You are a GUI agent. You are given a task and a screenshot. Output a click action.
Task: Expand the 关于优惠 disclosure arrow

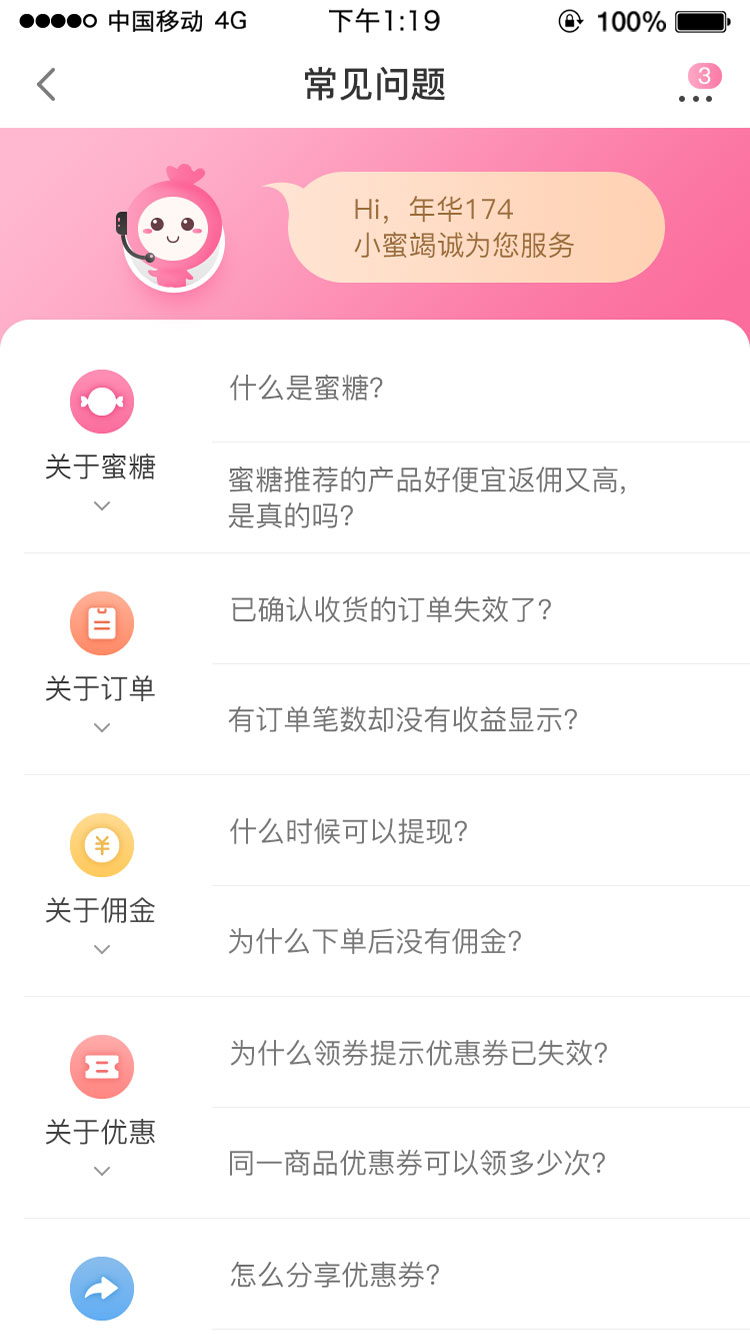point(101,1172)
